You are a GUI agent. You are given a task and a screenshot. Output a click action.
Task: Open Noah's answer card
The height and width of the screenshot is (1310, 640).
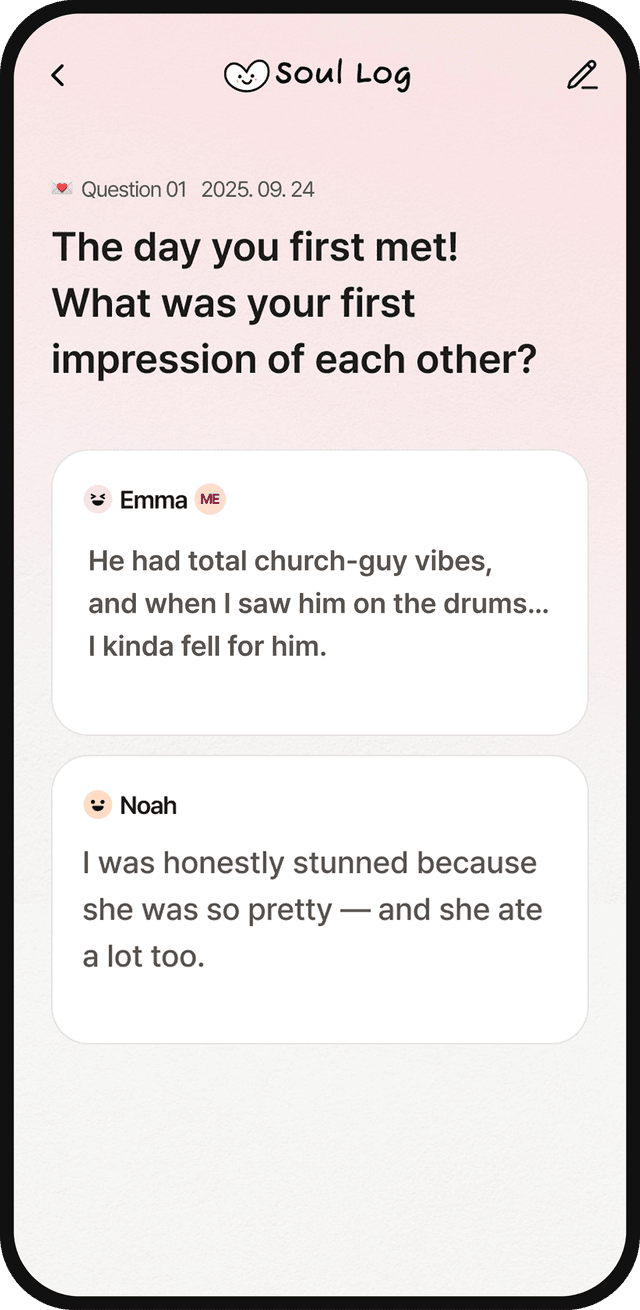(x=319, y=898)
